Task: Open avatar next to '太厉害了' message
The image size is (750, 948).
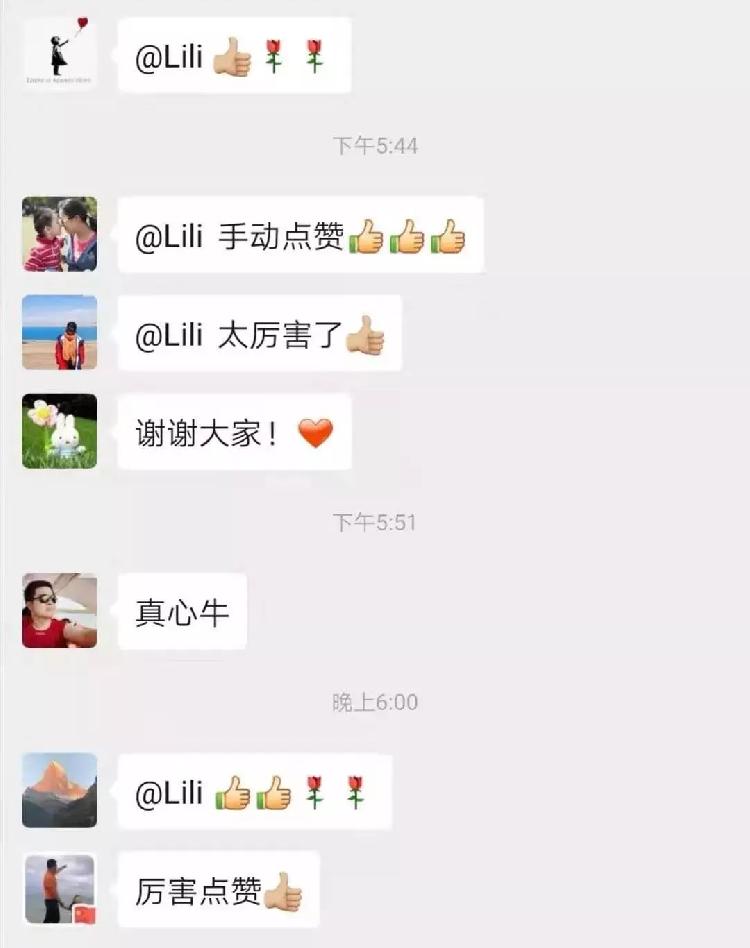Action: coord(60,332)
